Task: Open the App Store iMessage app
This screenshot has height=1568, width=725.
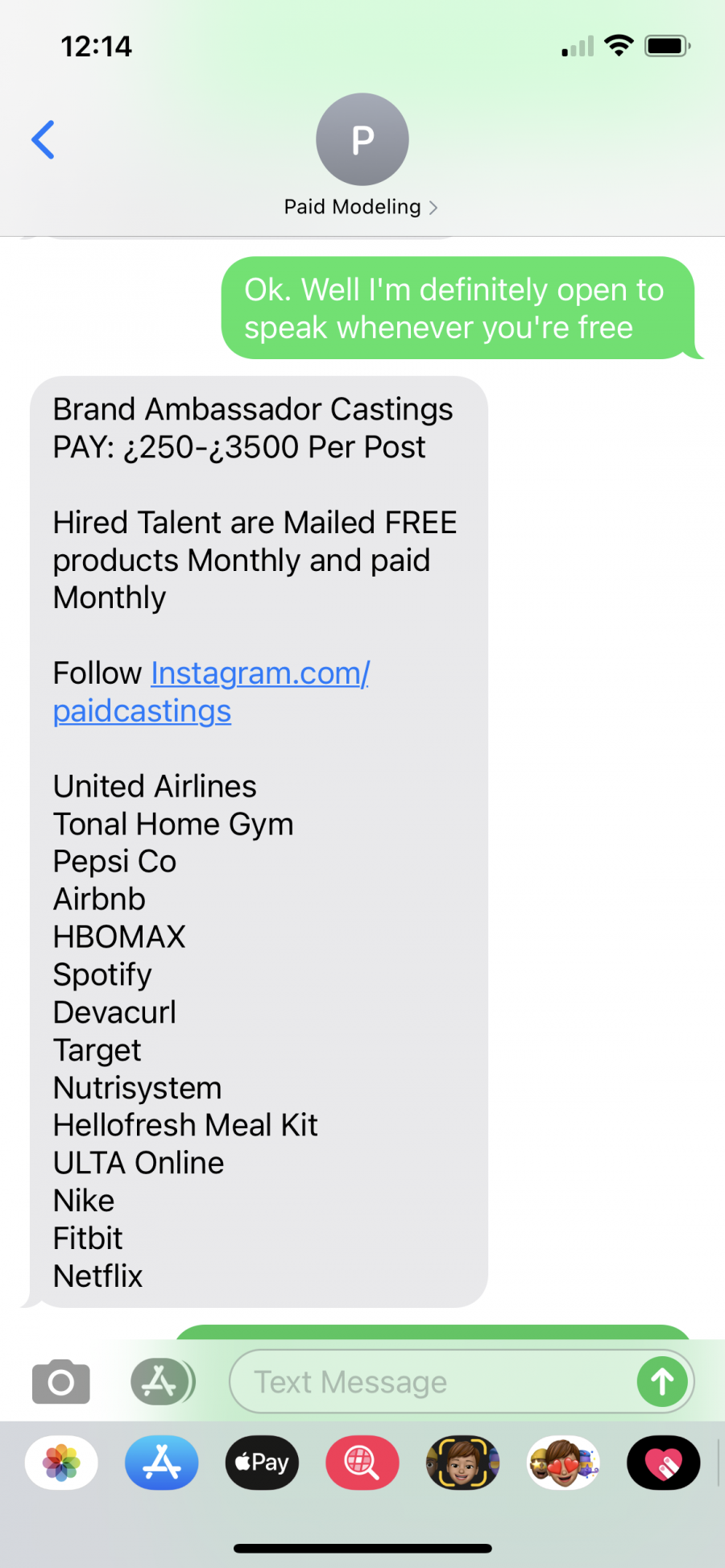Action: coord(162,1463)
